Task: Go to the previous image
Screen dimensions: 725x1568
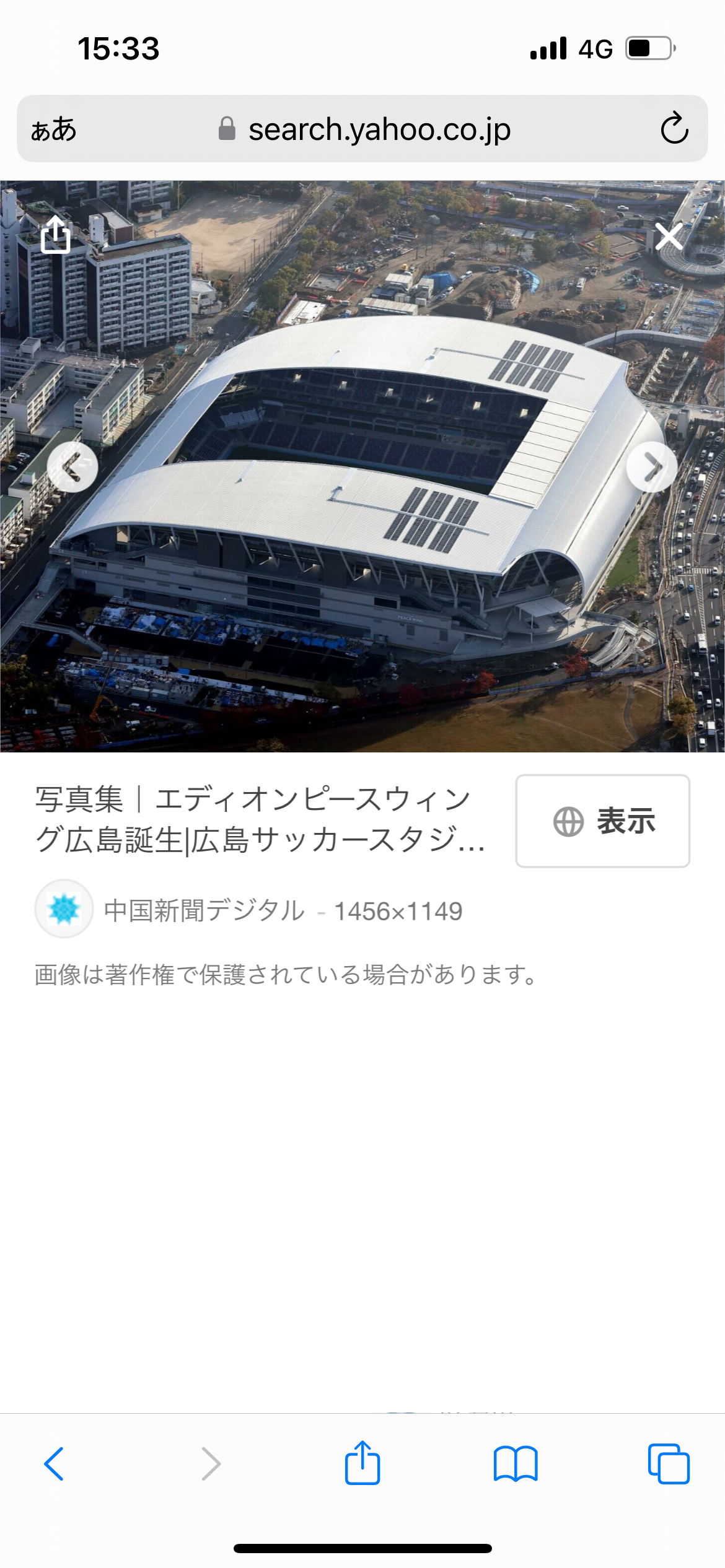Action: coord(72,467)
